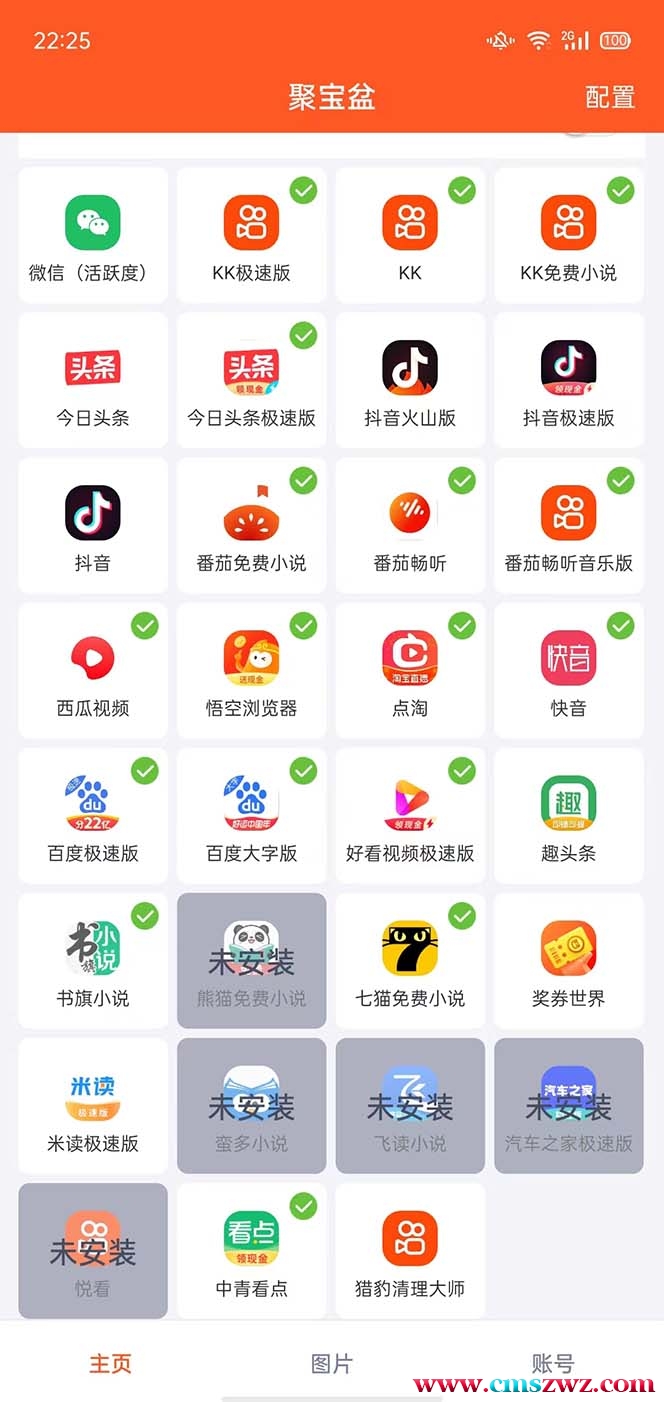Open the 配置 settings button
This screenshot has height=1402, width=664.
[x=609, y=97]
